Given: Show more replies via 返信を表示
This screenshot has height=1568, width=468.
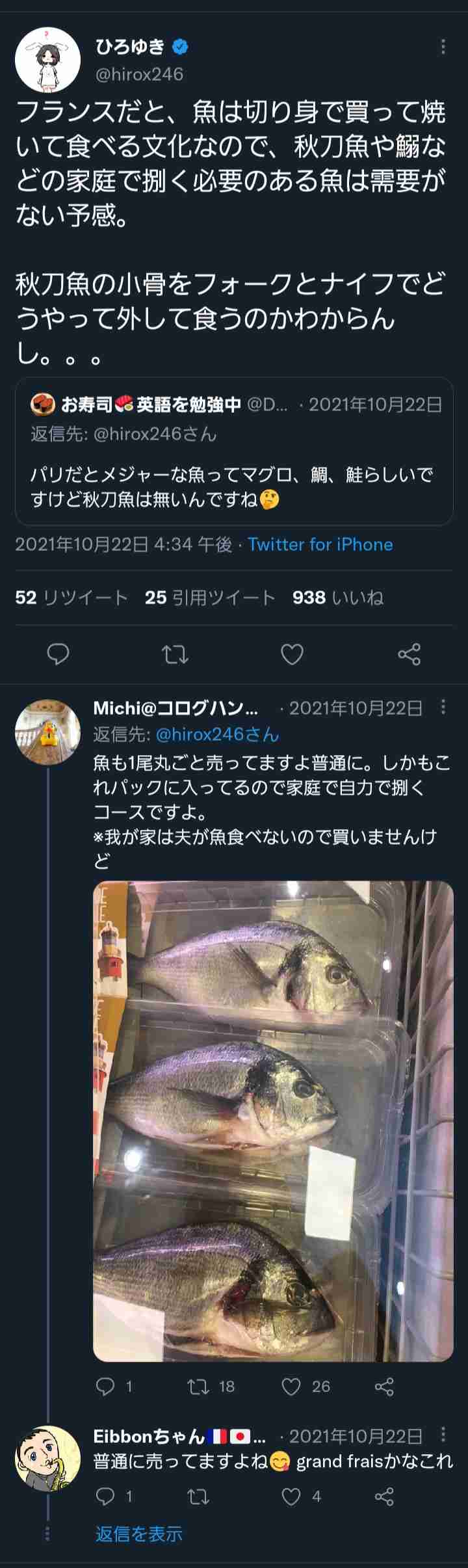Looking at the screenshot, I should [139, 1534].
